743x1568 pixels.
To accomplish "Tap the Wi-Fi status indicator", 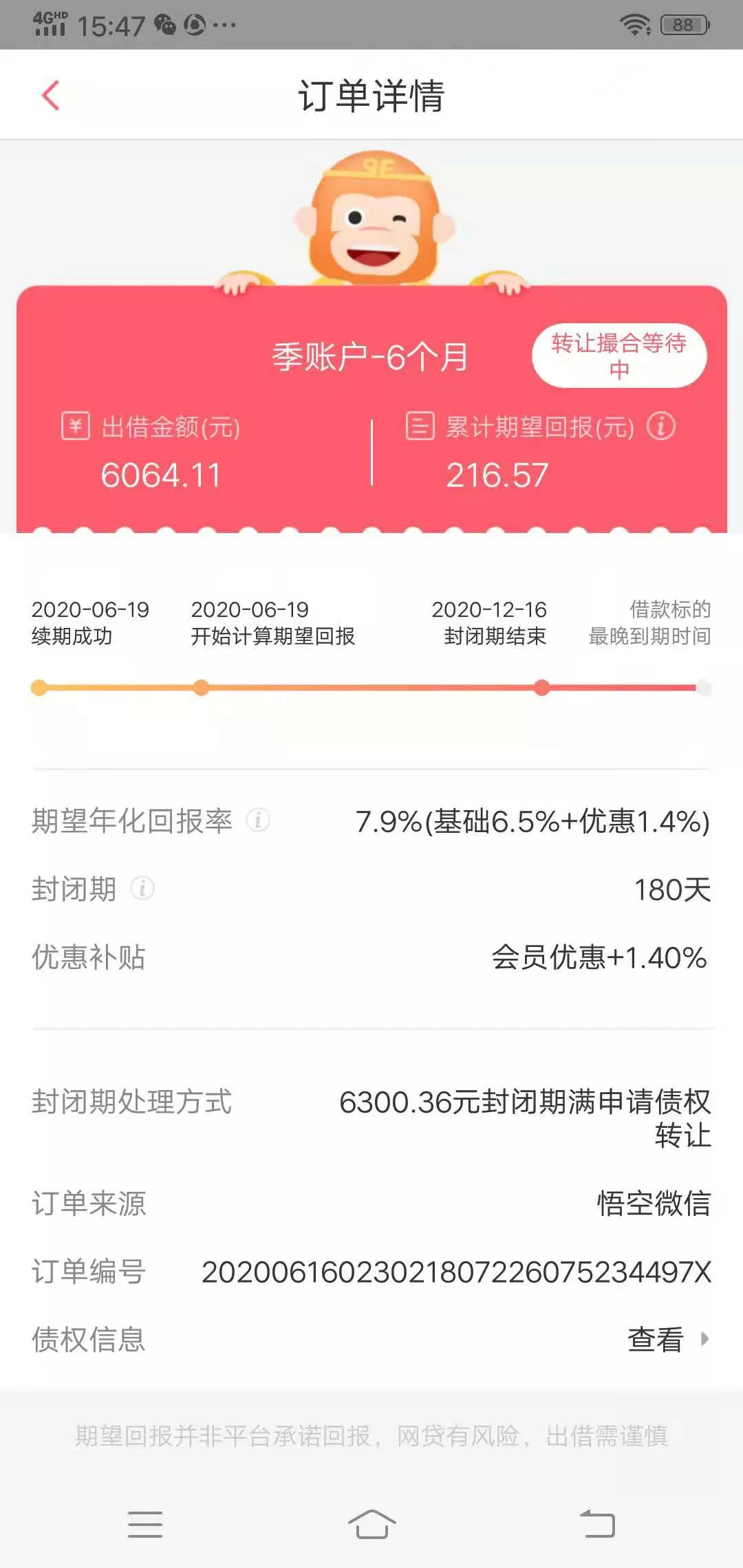I will [x=636, y=23].
